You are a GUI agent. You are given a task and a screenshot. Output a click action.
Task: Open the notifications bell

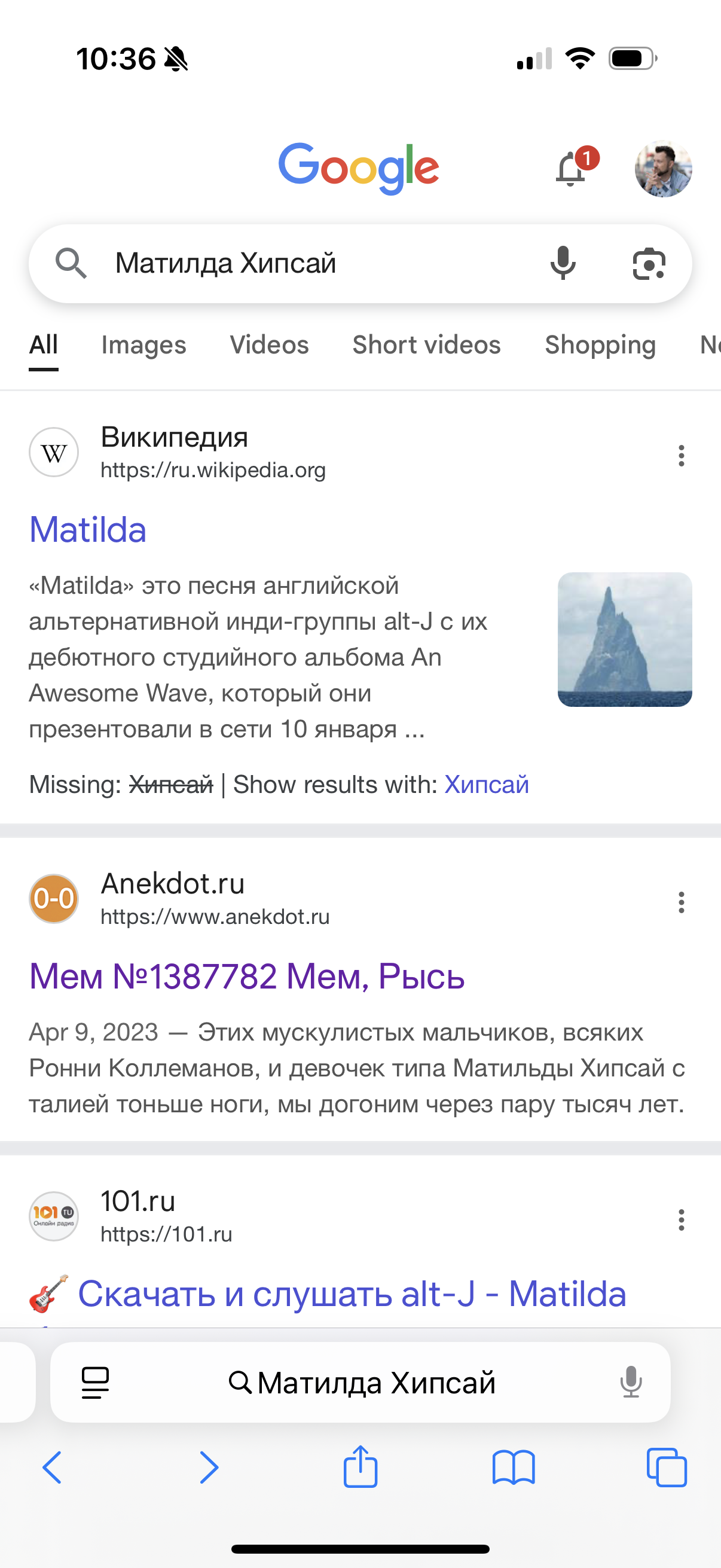(572, 169)
